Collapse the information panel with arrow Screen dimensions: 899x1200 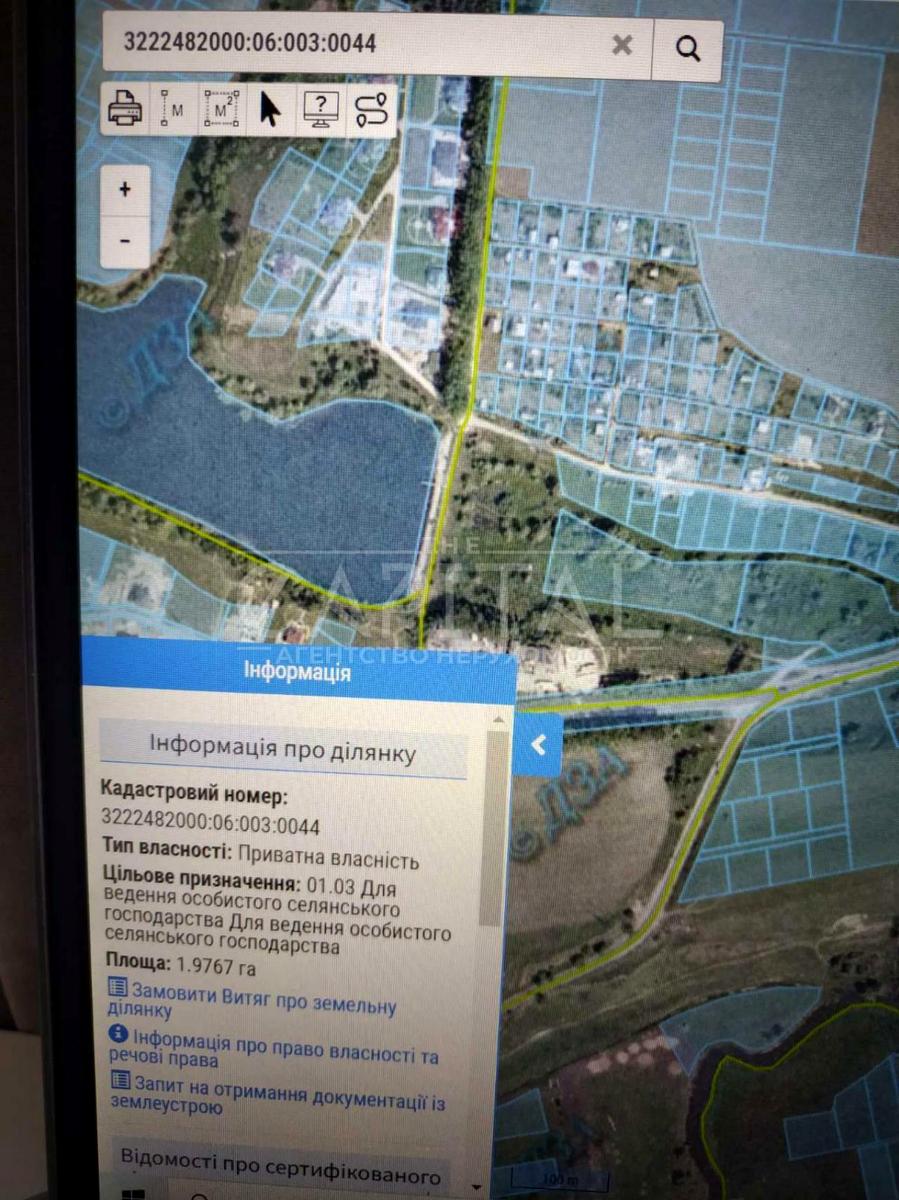click(539, 744)
